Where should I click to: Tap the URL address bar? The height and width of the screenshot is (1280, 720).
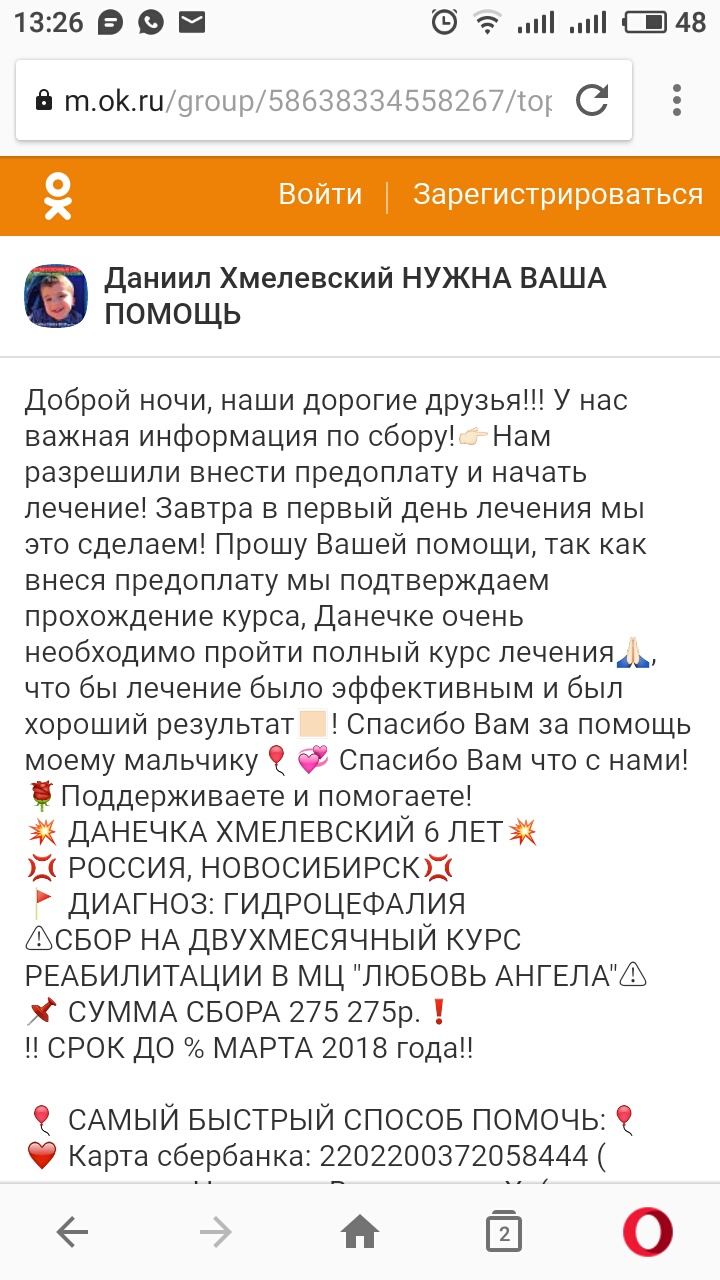click(x=300, y=100)
